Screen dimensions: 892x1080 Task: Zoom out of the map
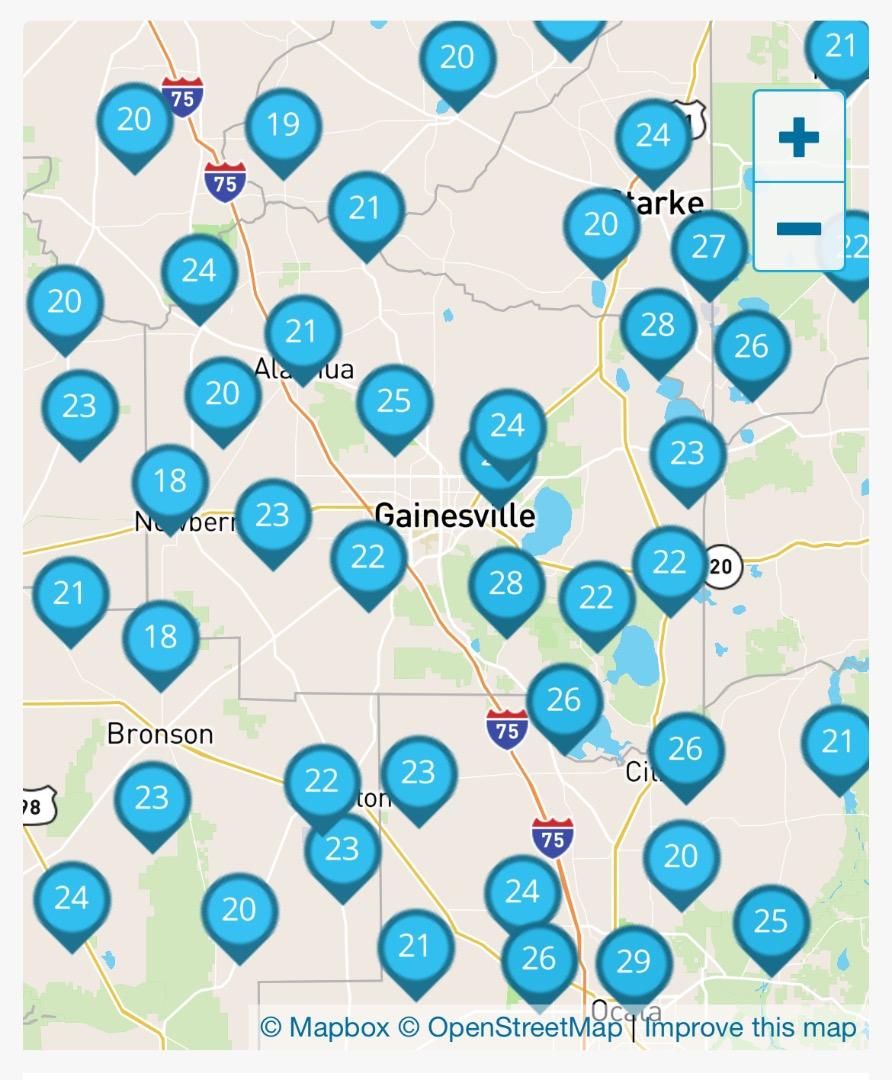click(798, 227)
